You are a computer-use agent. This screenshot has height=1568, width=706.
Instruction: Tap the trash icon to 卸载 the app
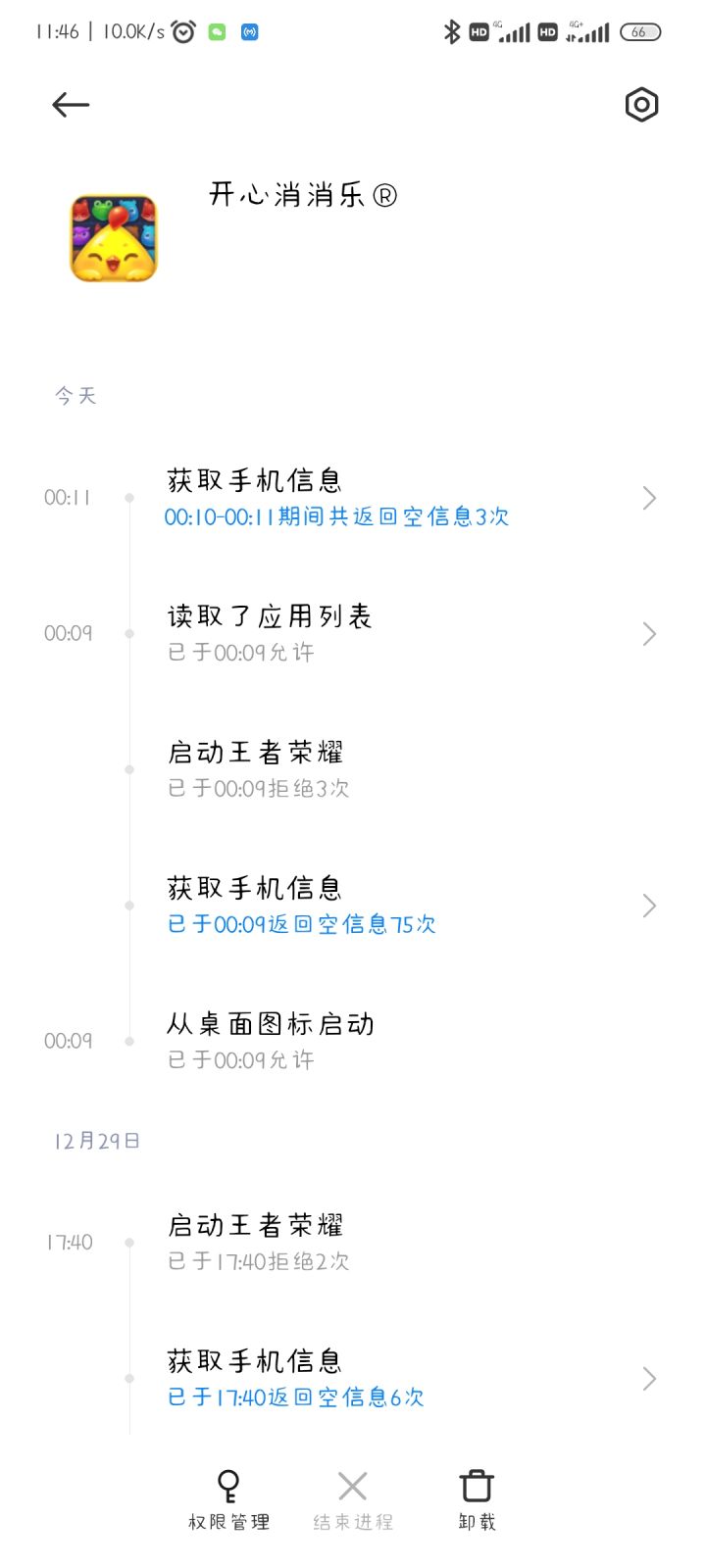tap(475, 1486)
